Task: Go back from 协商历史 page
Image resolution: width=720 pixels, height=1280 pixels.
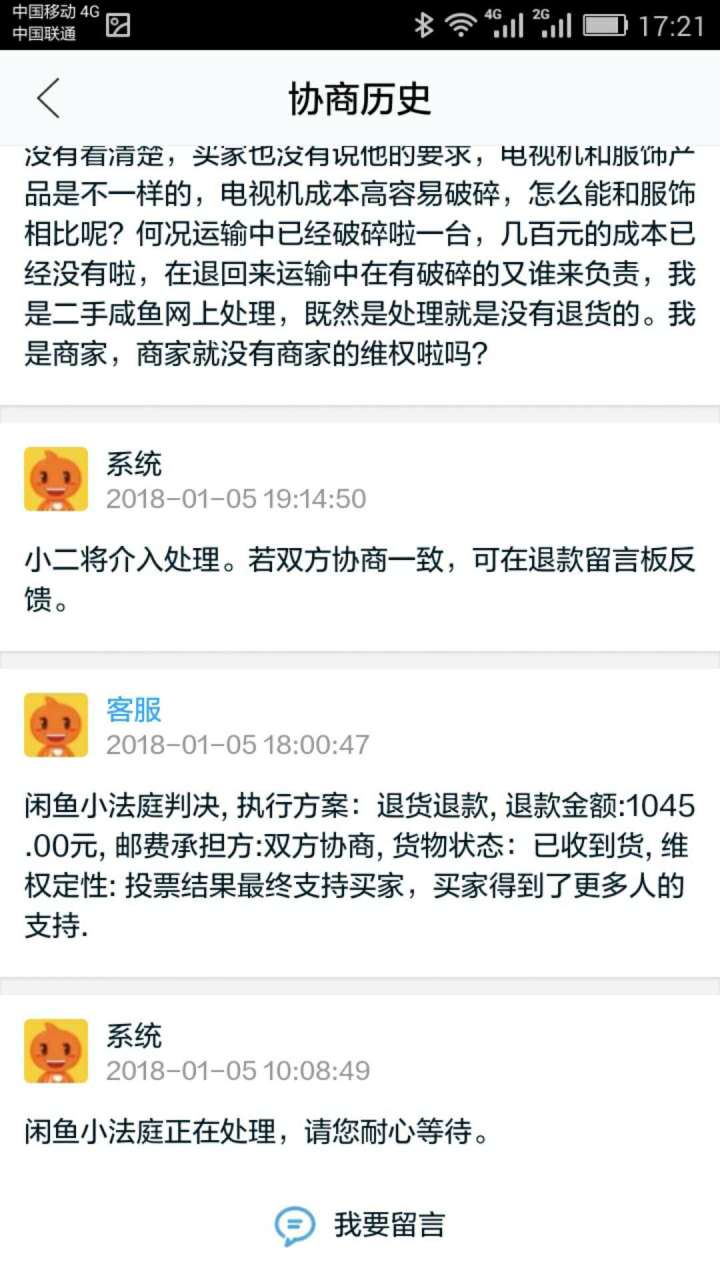Action: [48, 98]
